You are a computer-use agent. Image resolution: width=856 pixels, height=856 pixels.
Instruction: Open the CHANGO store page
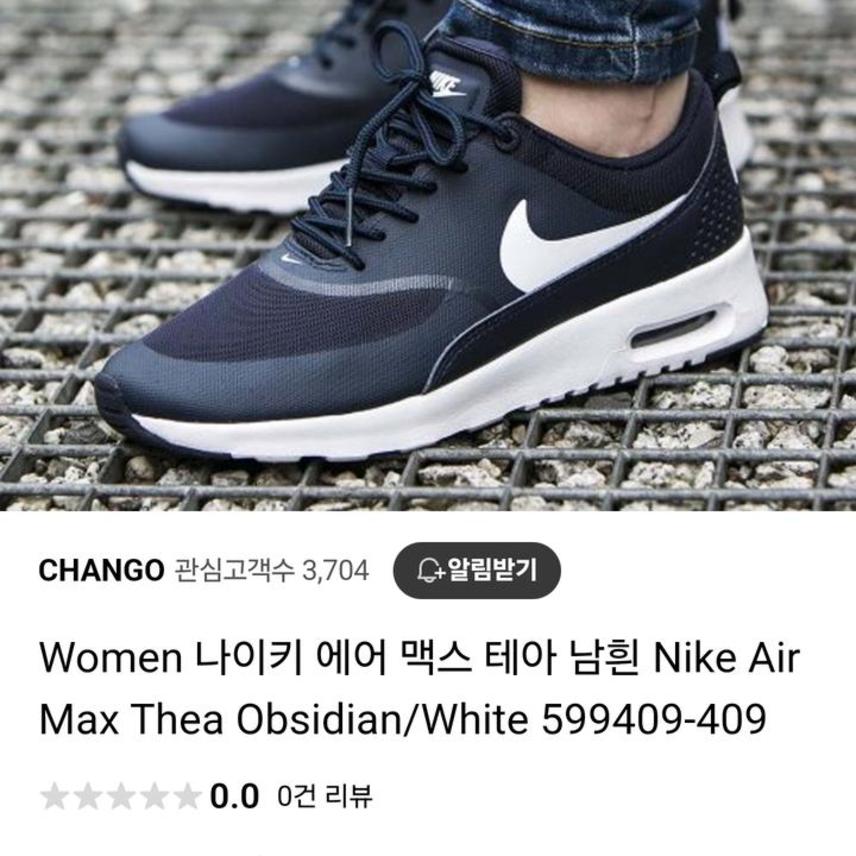pos(100,571)
